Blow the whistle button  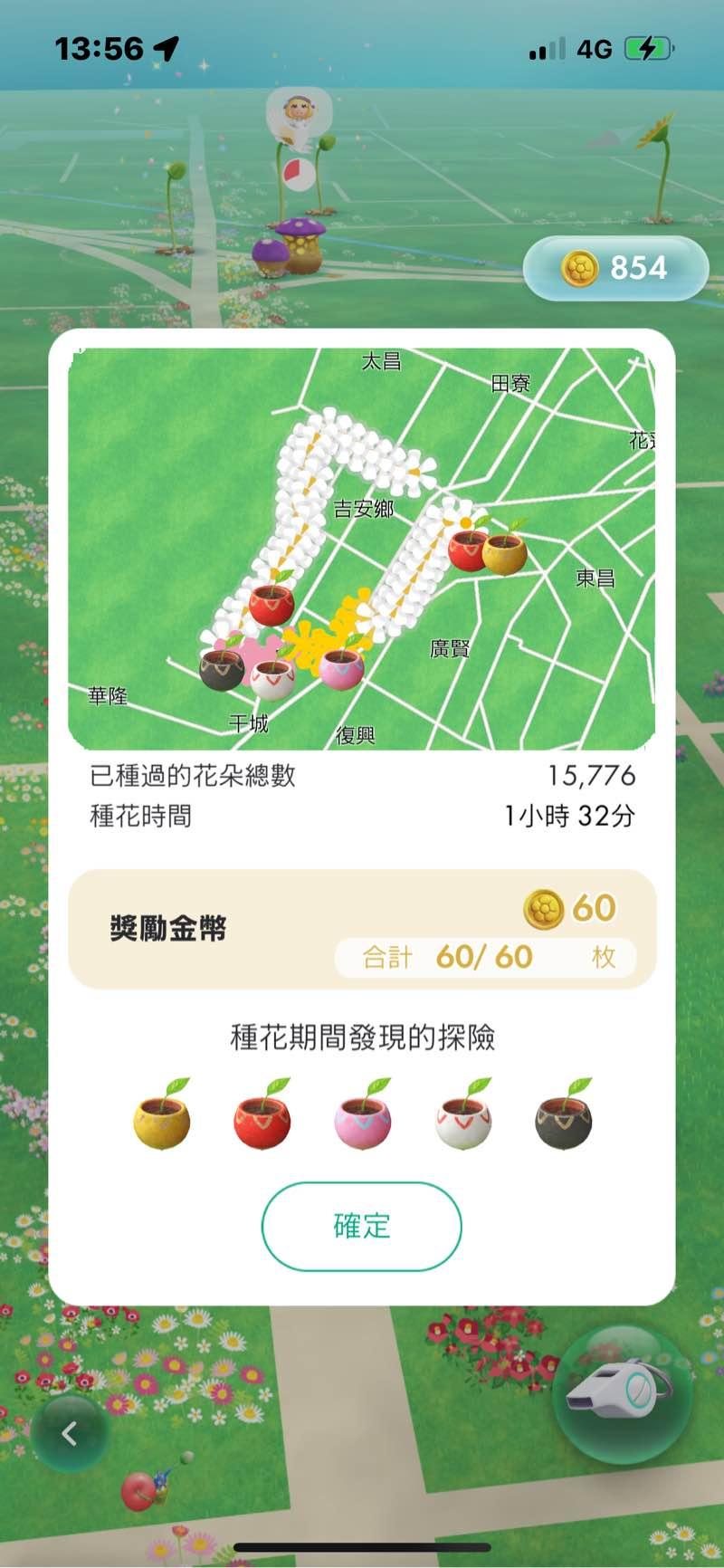click(x=624, y=1394)
